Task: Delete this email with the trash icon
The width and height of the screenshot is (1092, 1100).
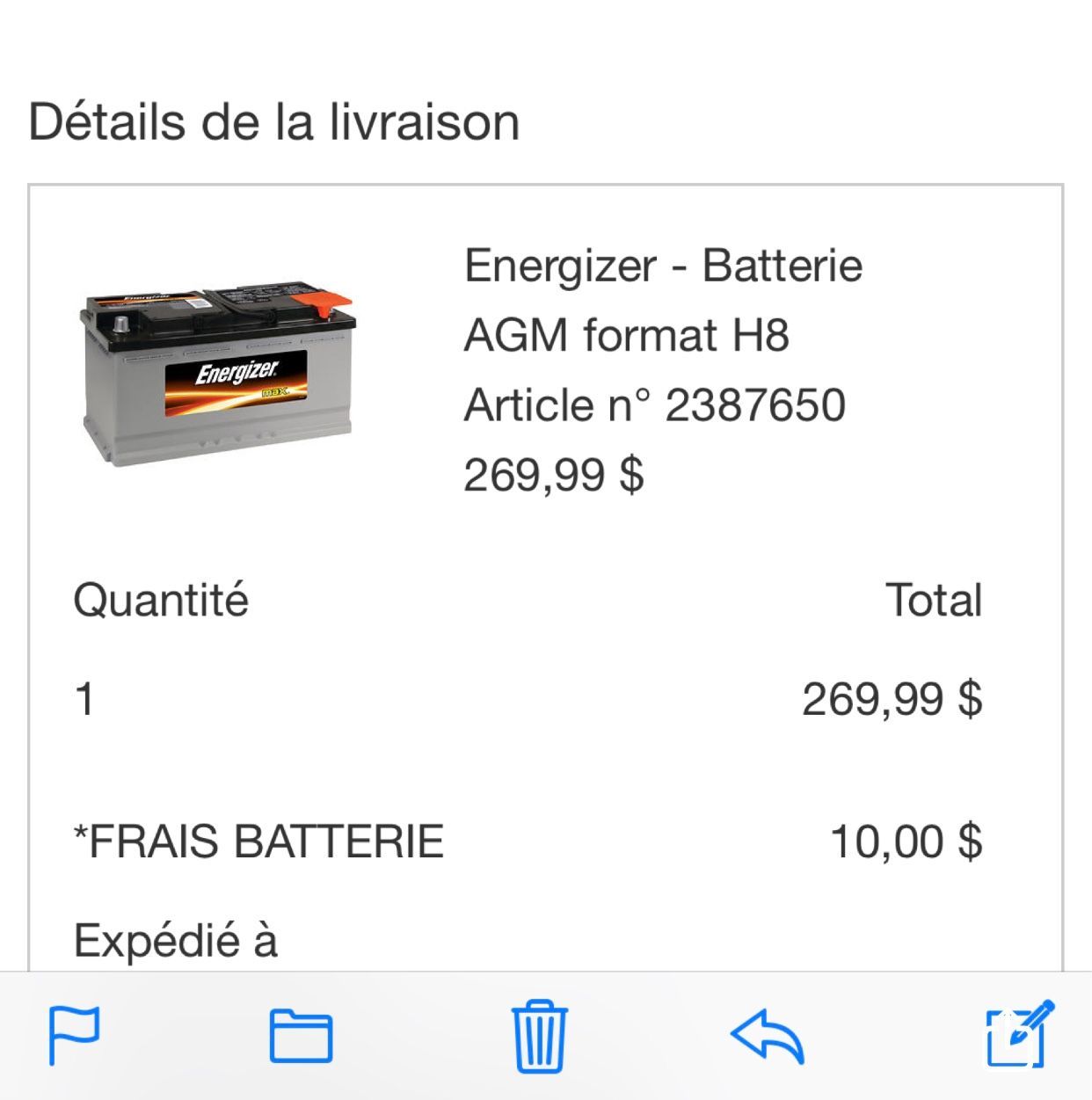Action: [x=539, y=1036]
